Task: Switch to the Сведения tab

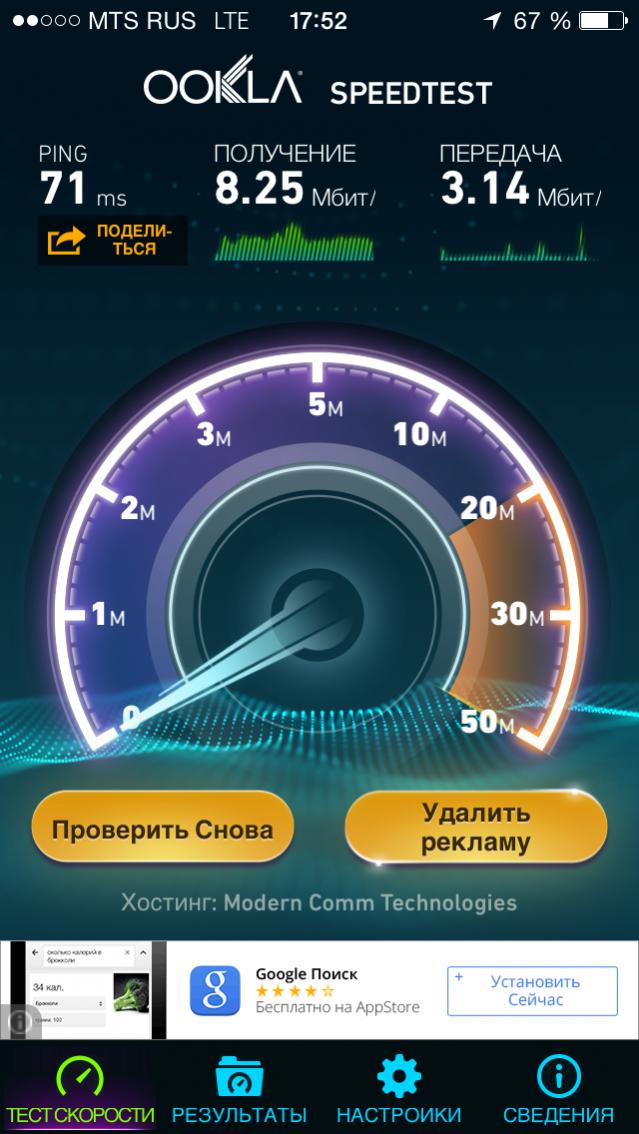Action: point(558,1088)
